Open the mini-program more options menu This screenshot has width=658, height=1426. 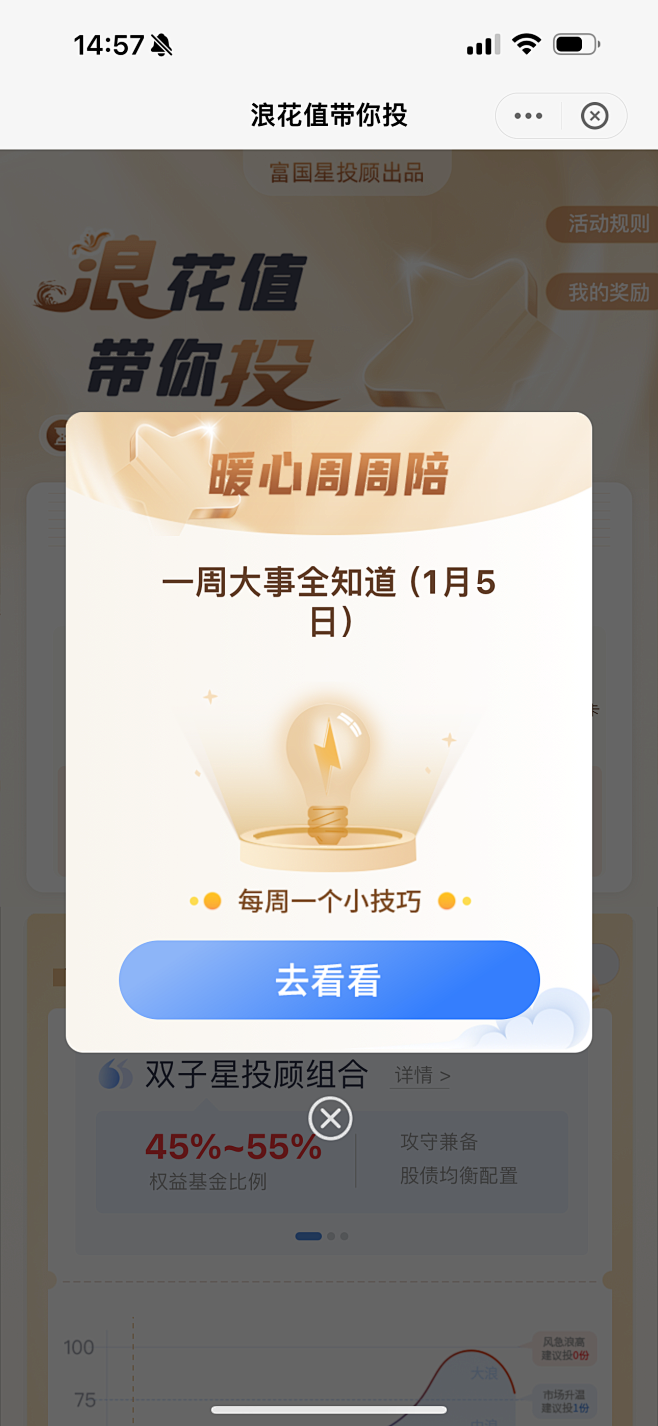pos(528,116)
